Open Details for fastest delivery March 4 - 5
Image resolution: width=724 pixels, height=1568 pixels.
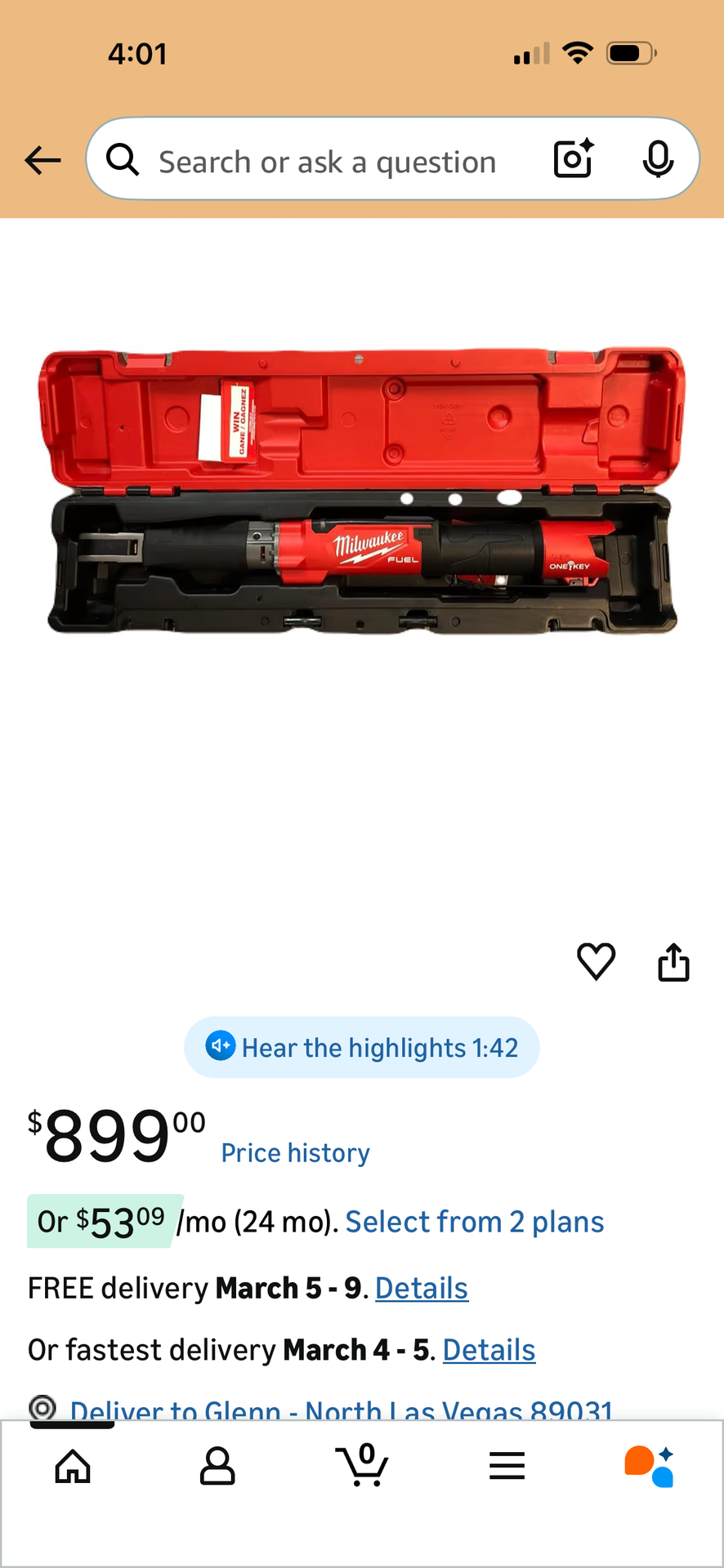pyautogui.click(x=489, y=1351)
